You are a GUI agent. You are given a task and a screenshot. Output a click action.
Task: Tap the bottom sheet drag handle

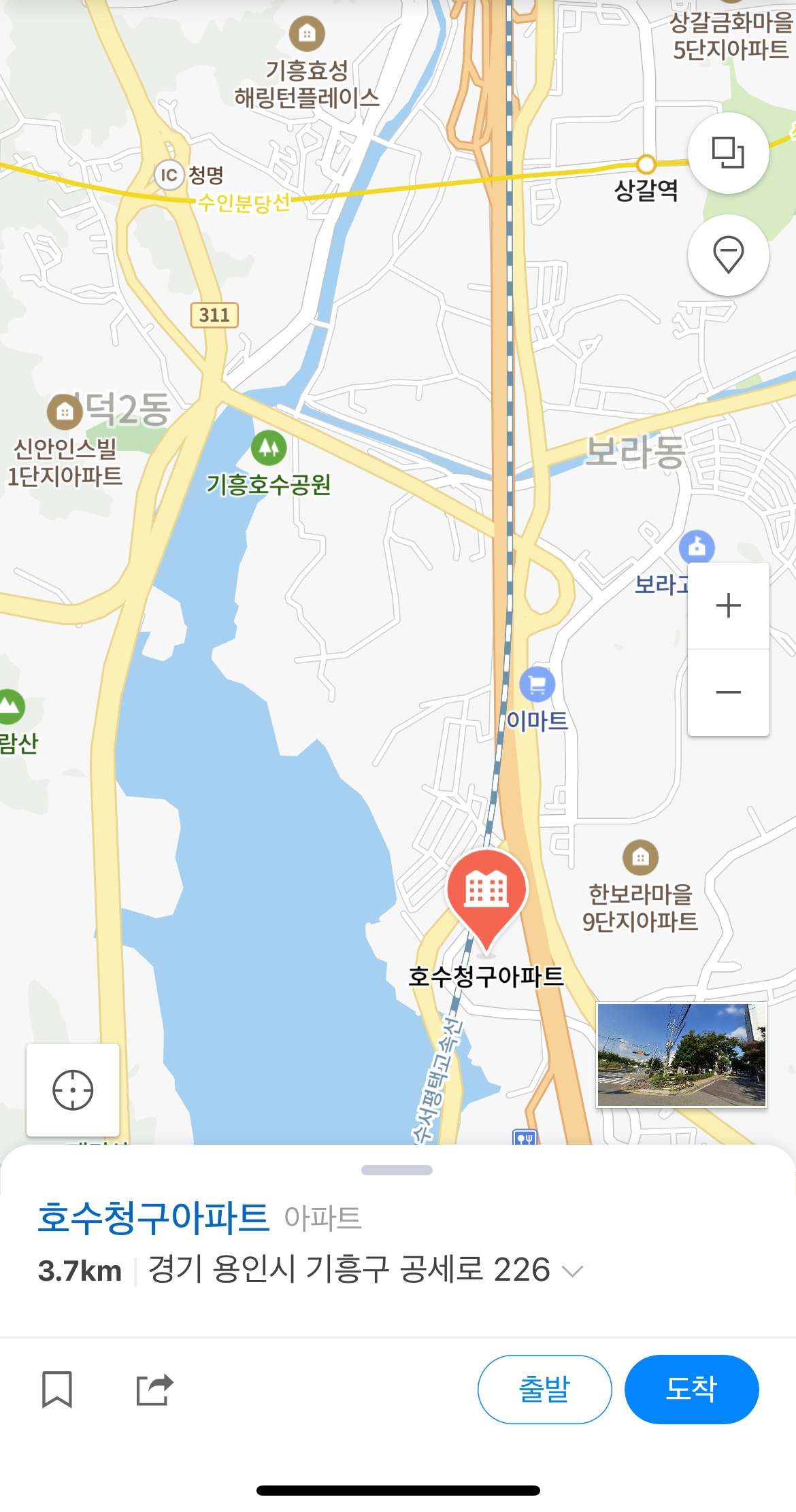[x=397, y=1170]
